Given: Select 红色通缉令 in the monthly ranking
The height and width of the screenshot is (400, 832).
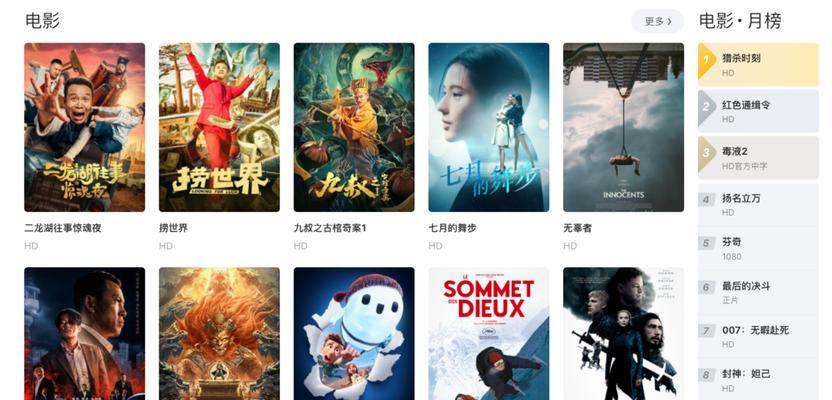Looking at the screenshot, I should 758,111.
